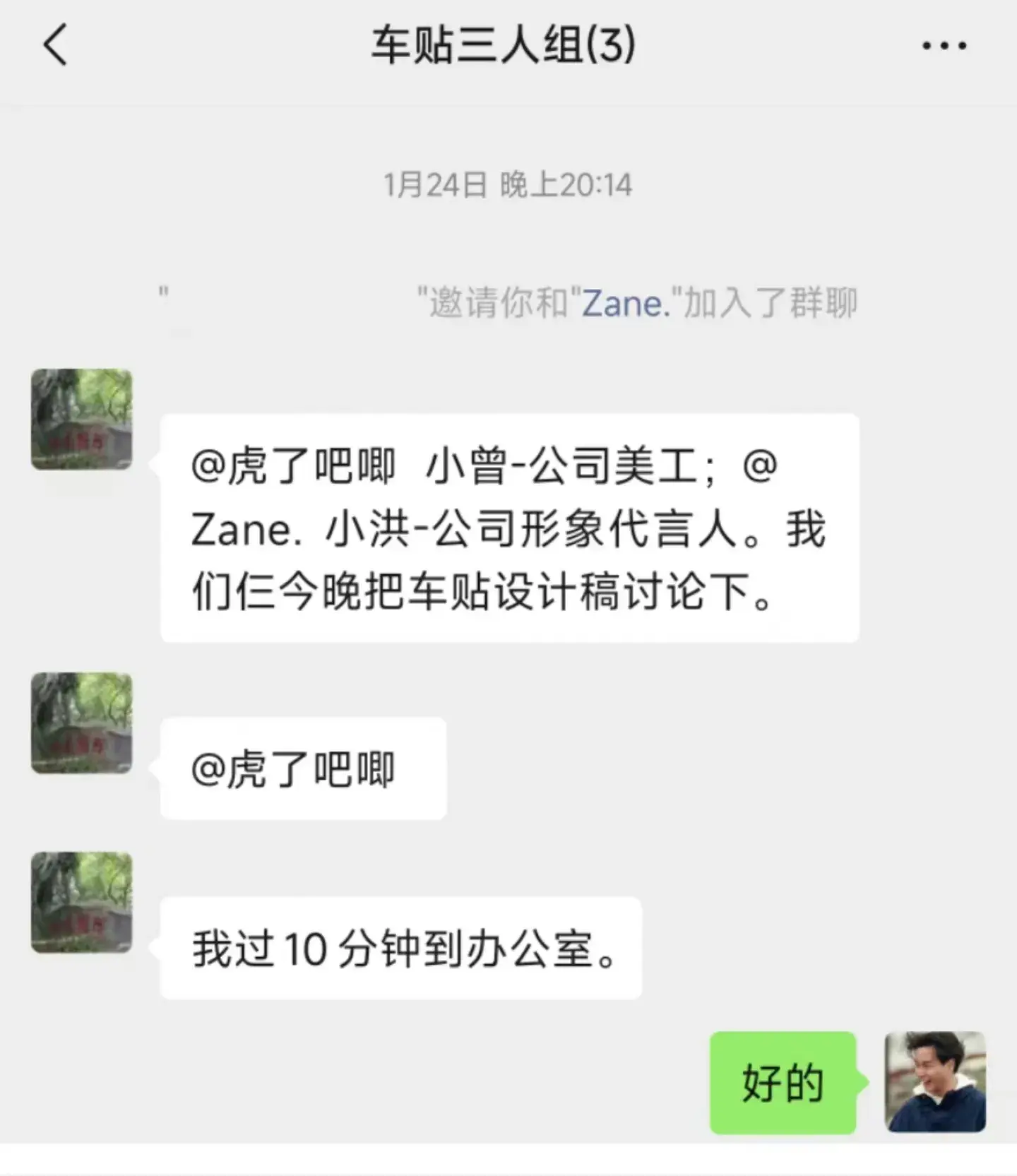The image size is (1017, 1176).
Task: Open the group chat's three-dot menu
Action: point(944,46)
